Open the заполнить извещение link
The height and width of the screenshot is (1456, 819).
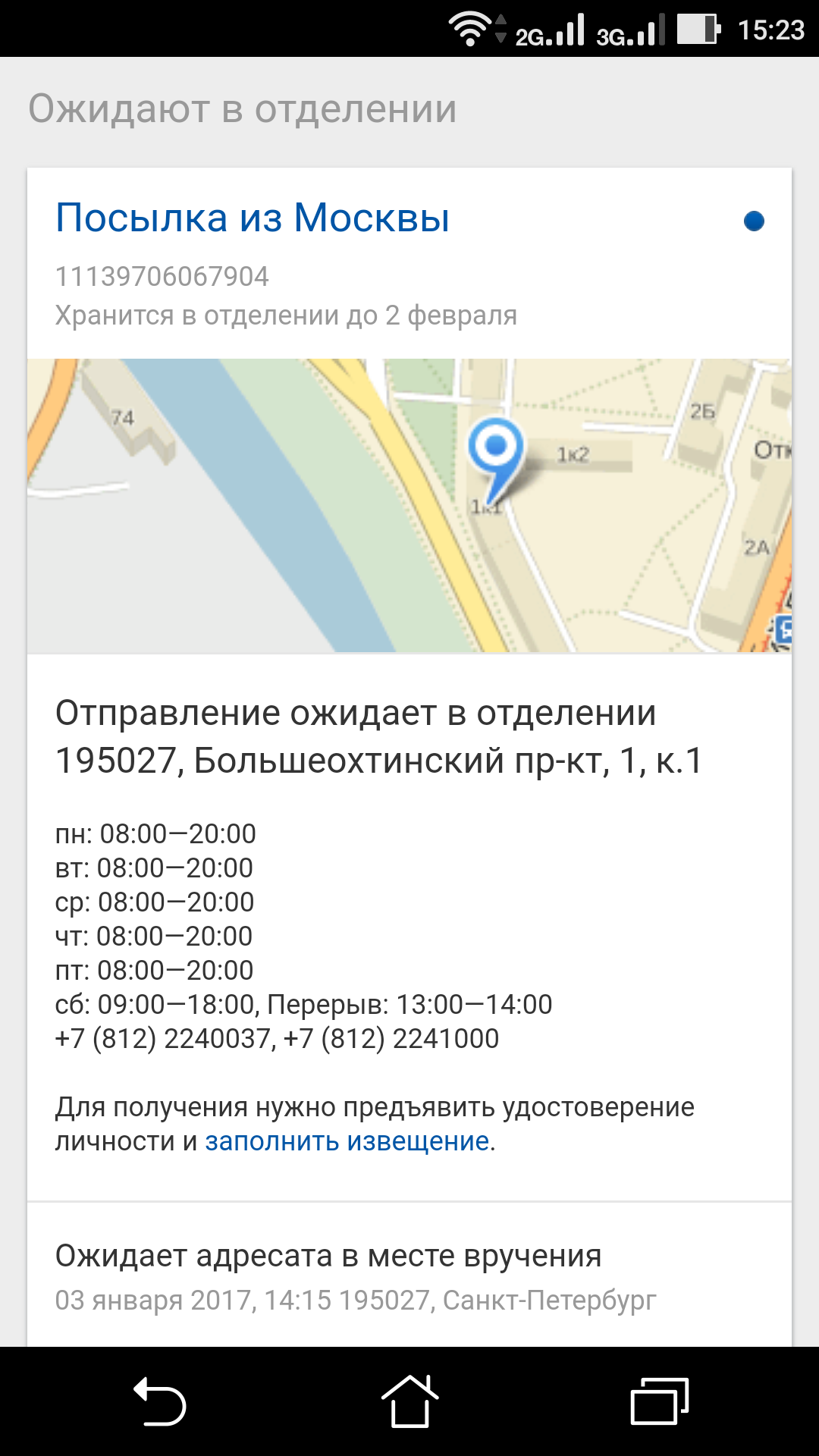[347, 1141]
